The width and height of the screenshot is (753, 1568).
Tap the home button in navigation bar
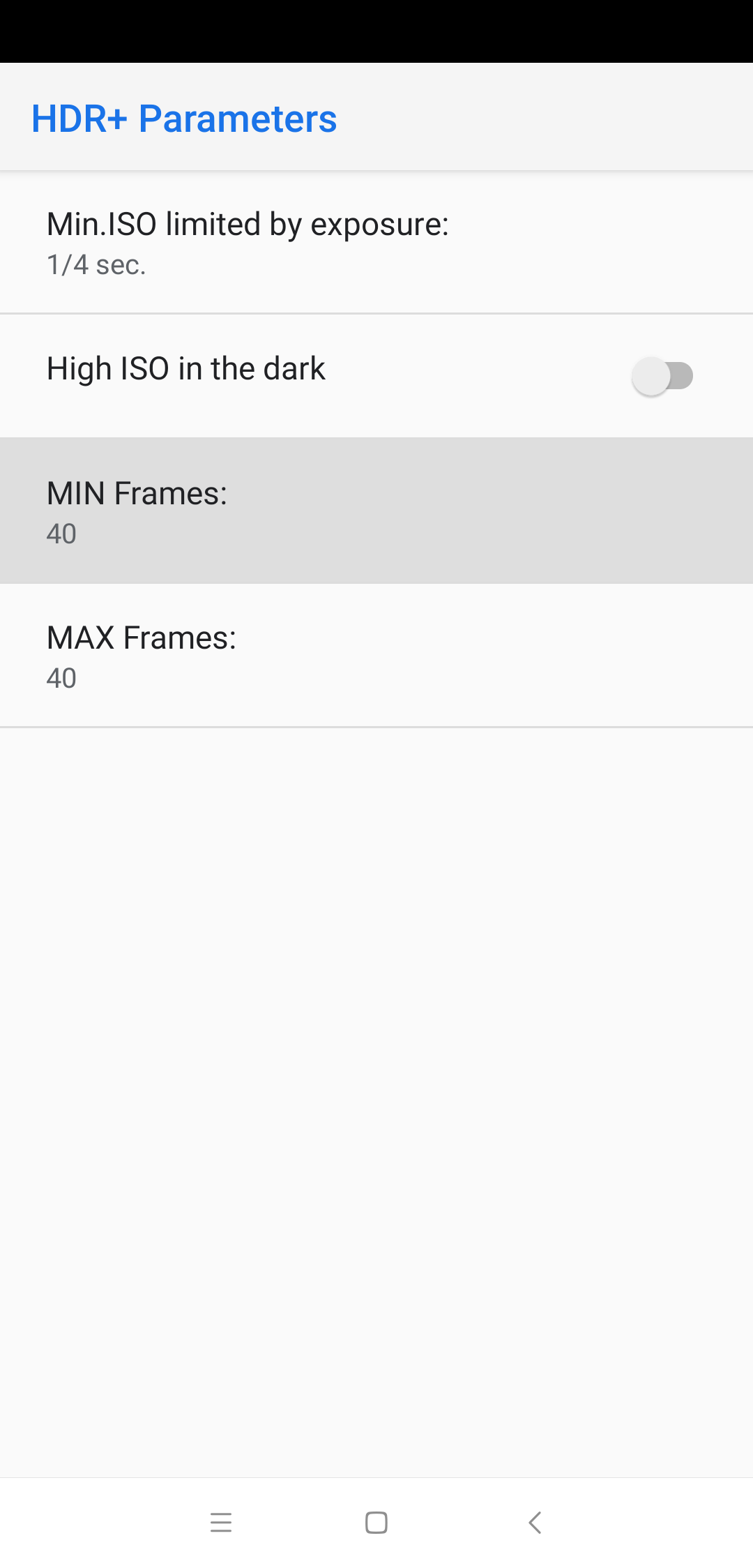coord(376,1523)
